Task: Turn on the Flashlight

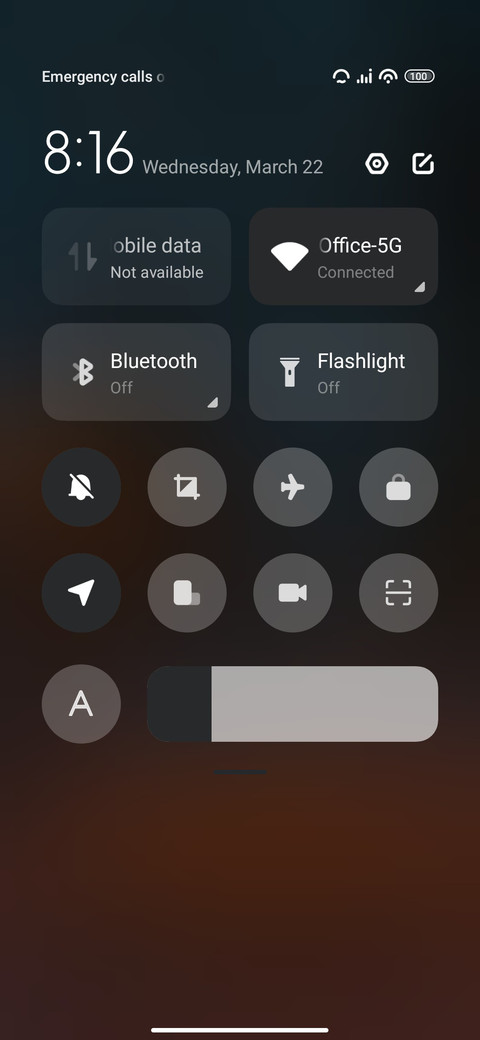Action: coord(343,372)
